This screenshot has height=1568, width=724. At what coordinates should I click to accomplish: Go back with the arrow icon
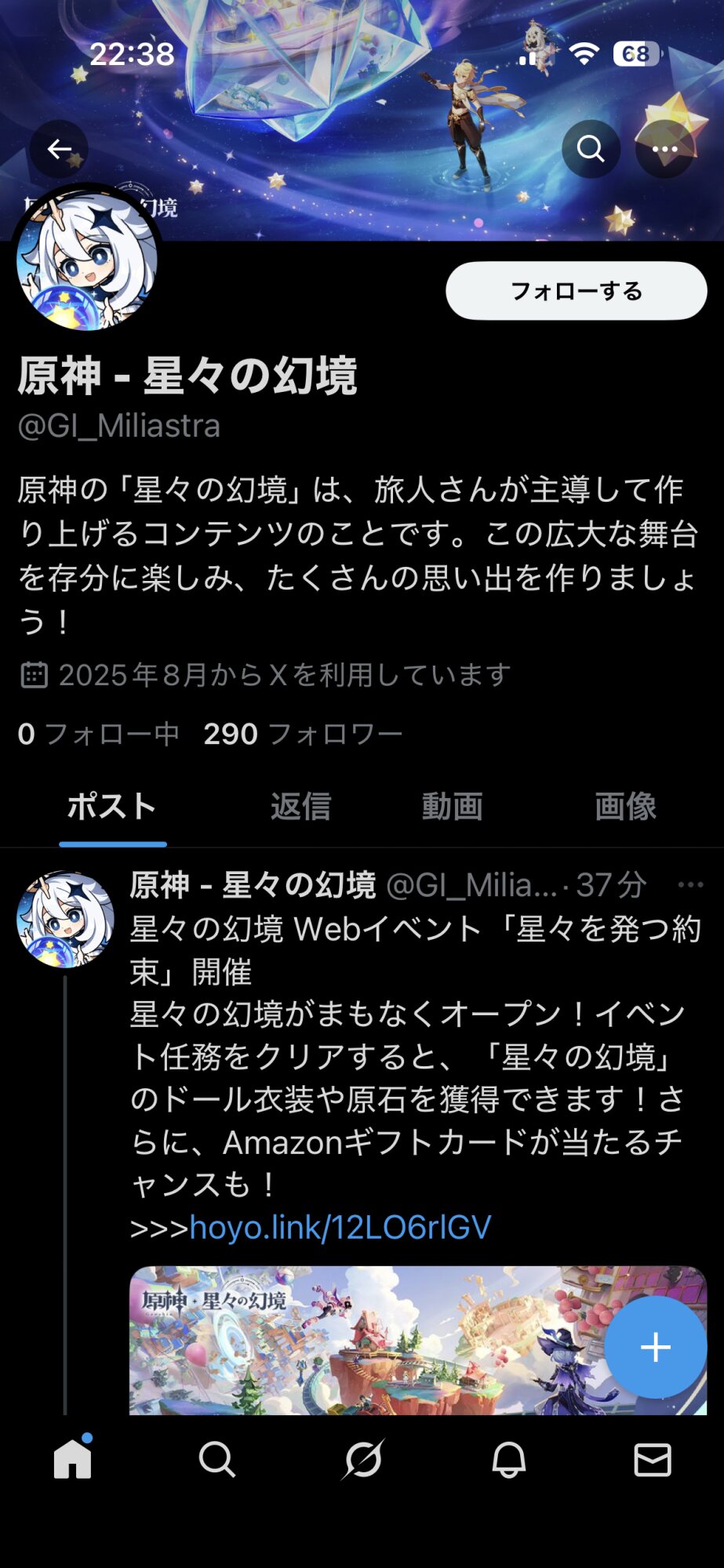coord(60,149)
